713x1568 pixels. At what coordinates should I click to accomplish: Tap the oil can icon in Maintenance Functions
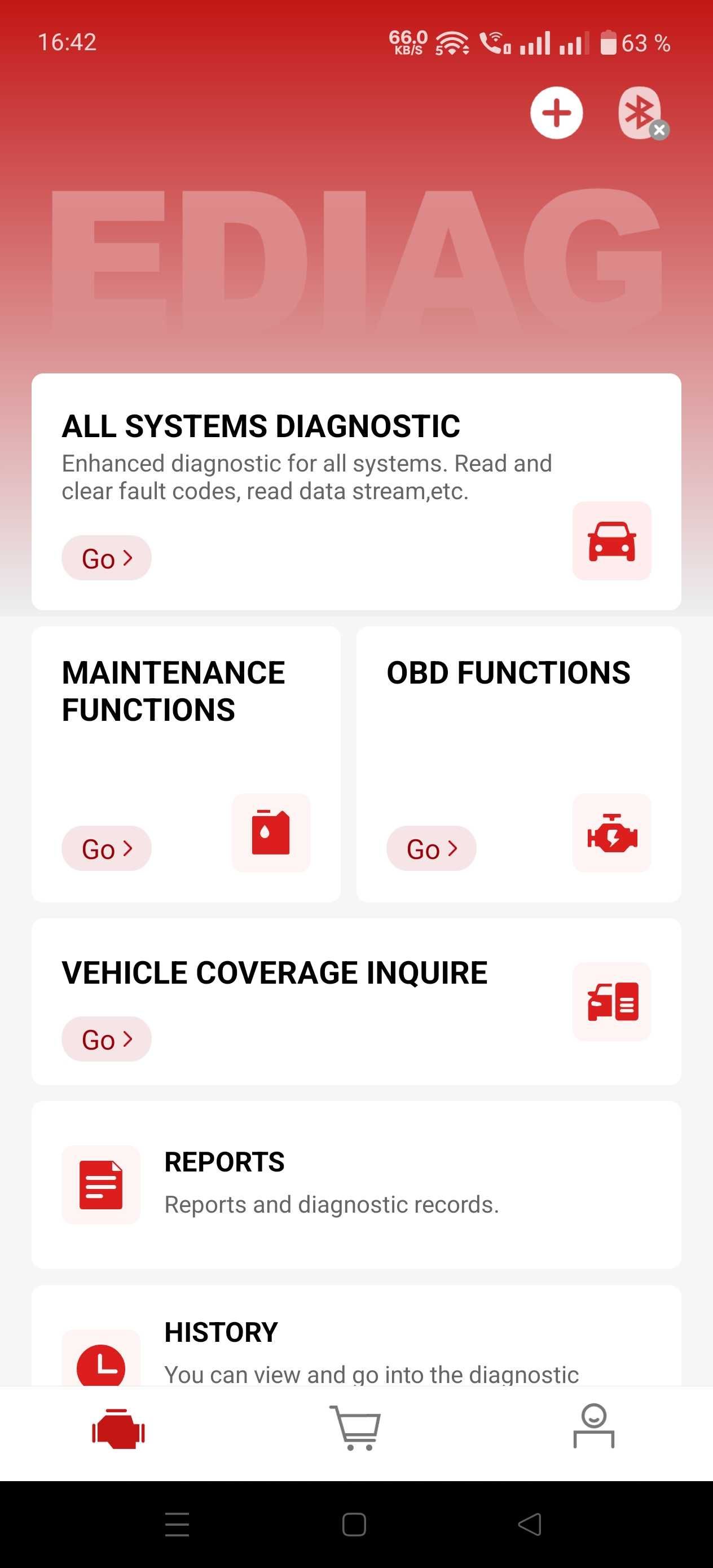coord(271,832)
